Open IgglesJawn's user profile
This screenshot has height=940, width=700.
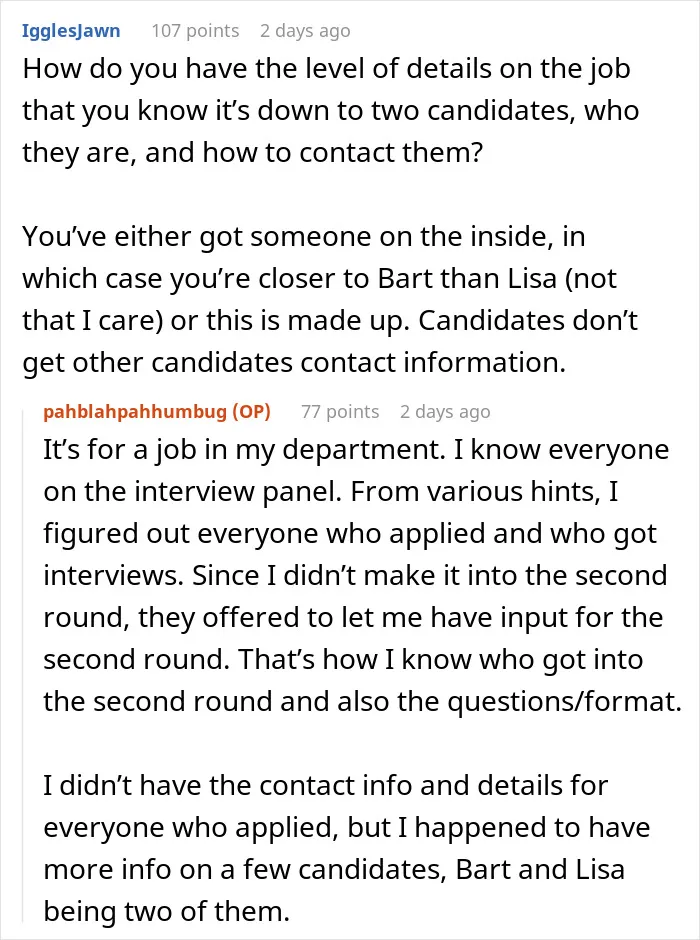click(x=71, y=31)
